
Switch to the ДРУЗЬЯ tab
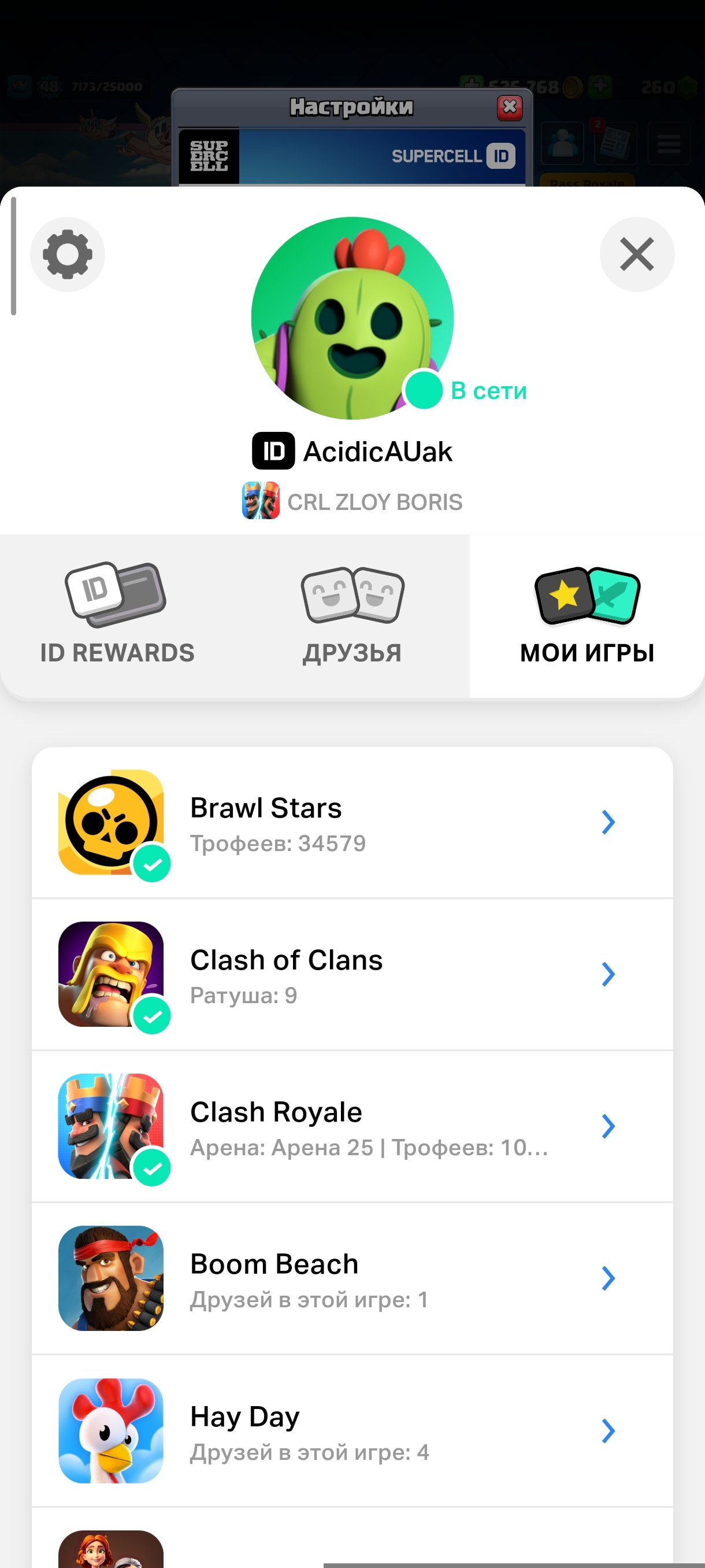point(352,615)
